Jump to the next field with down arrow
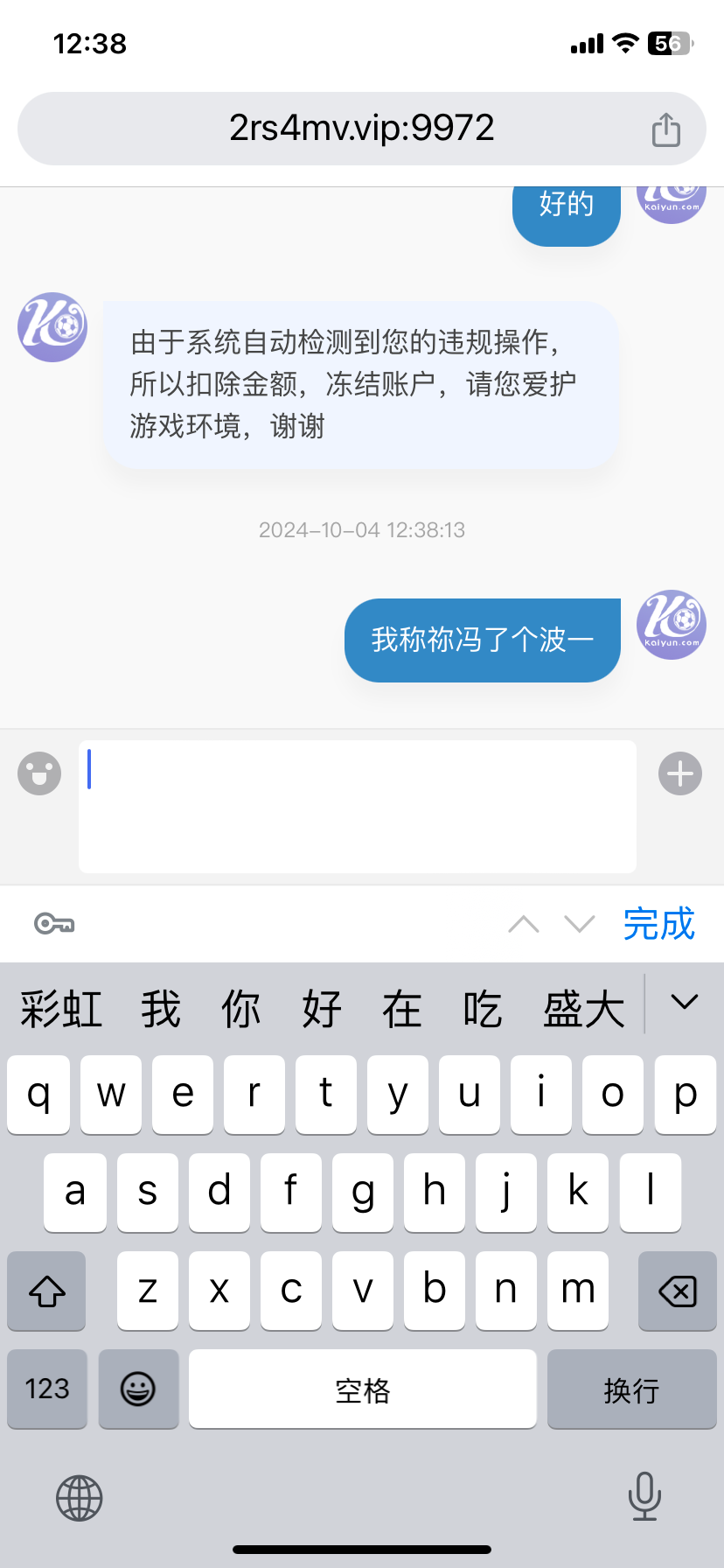The width and height of the screenshot is (724, 1568). pyautogui.click(x=580, y=924)
